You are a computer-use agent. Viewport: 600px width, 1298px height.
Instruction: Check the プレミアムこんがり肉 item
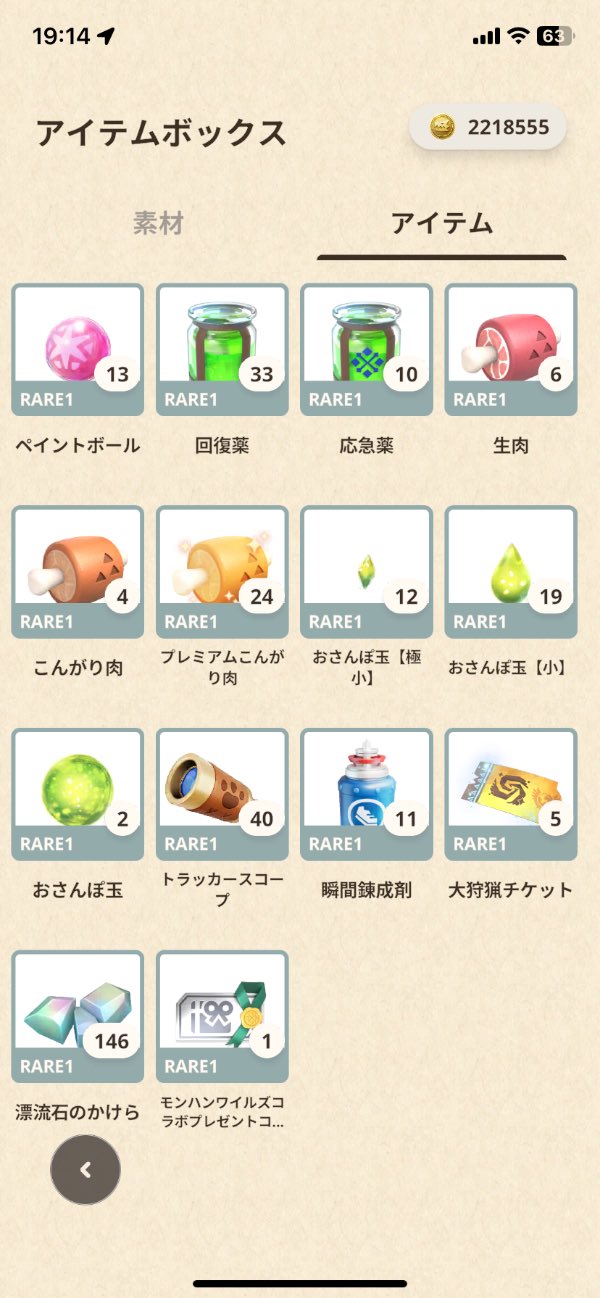222,572
